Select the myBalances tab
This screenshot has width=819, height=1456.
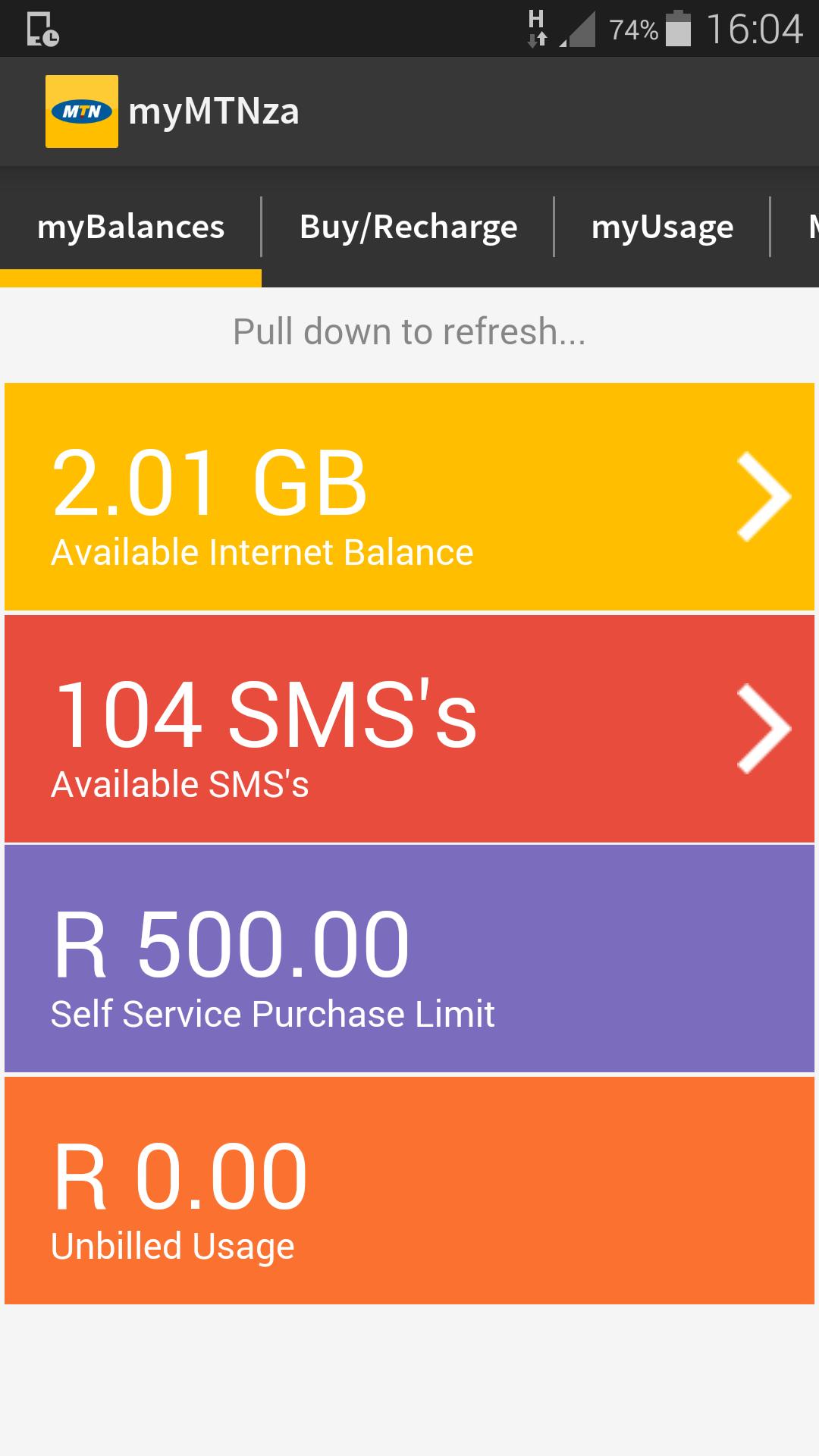click(x=130, y=226)
